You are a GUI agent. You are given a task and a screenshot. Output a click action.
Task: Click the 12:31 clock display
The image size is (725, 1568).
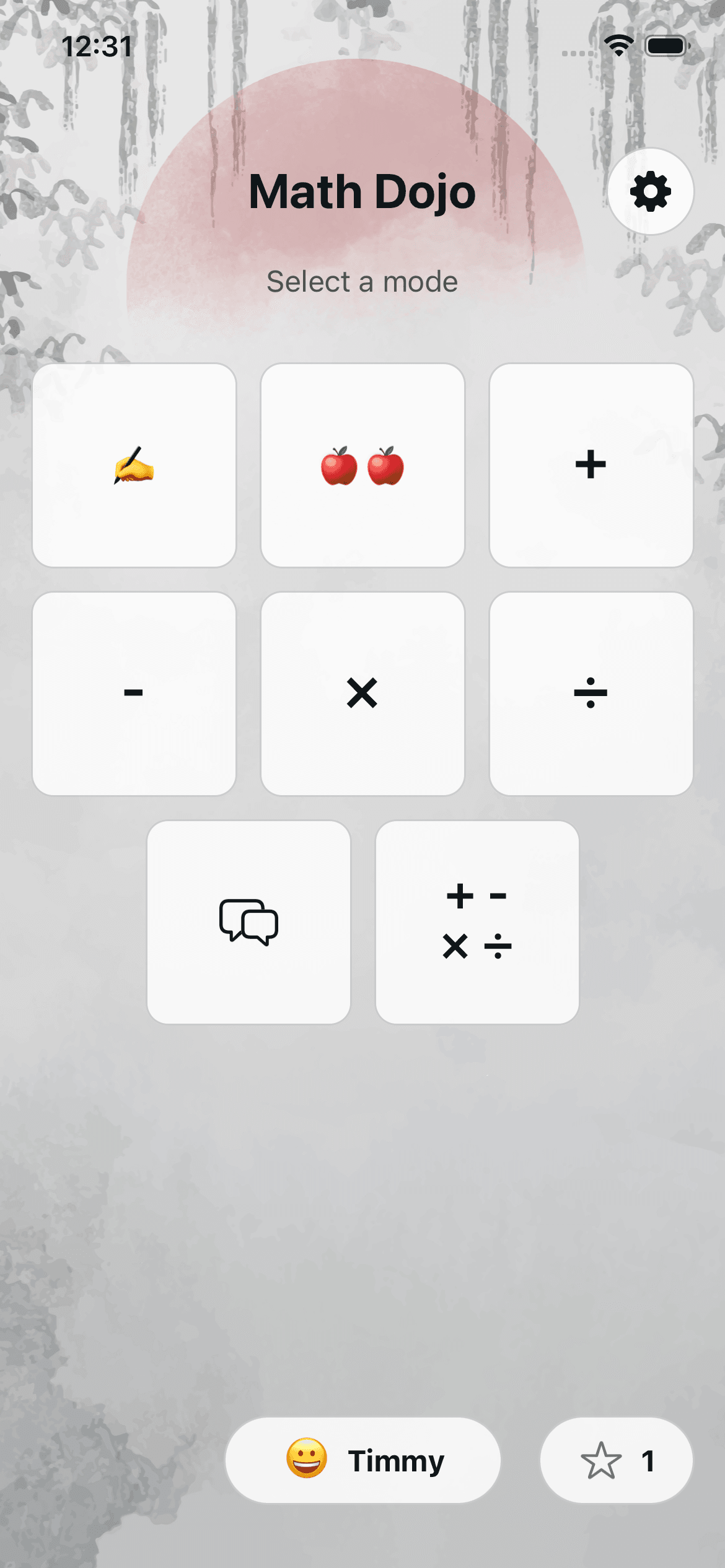(x=97, y=46)
